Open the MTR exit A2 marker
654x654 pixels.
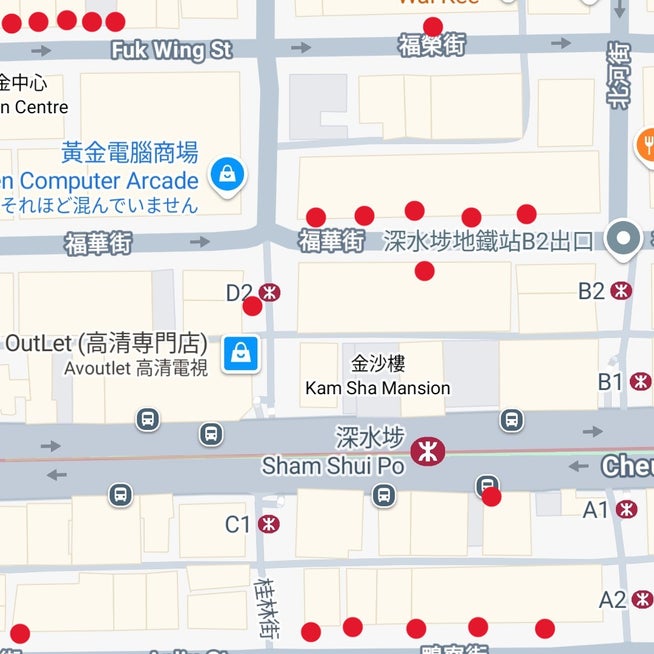[643, 600]
